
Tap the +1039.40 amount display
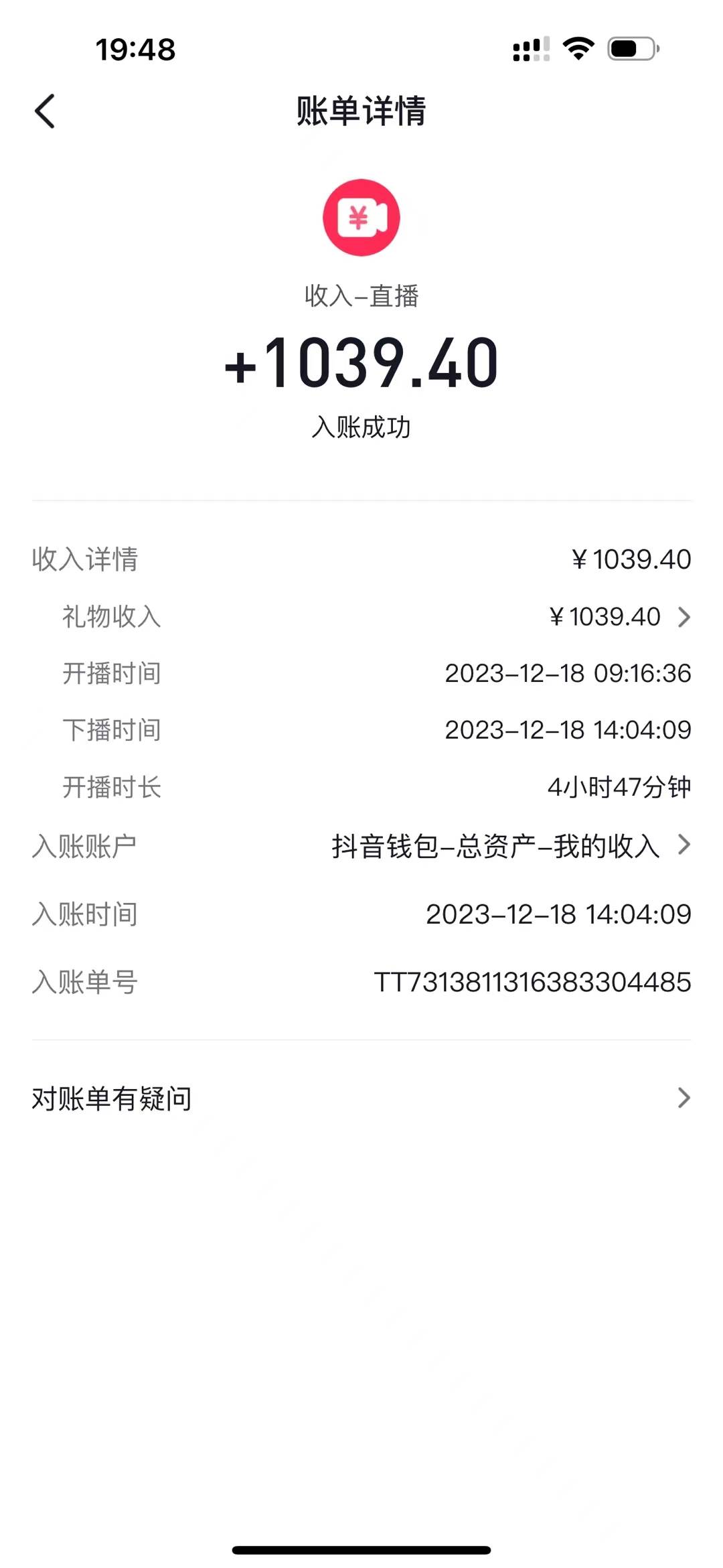click(361, 362)
